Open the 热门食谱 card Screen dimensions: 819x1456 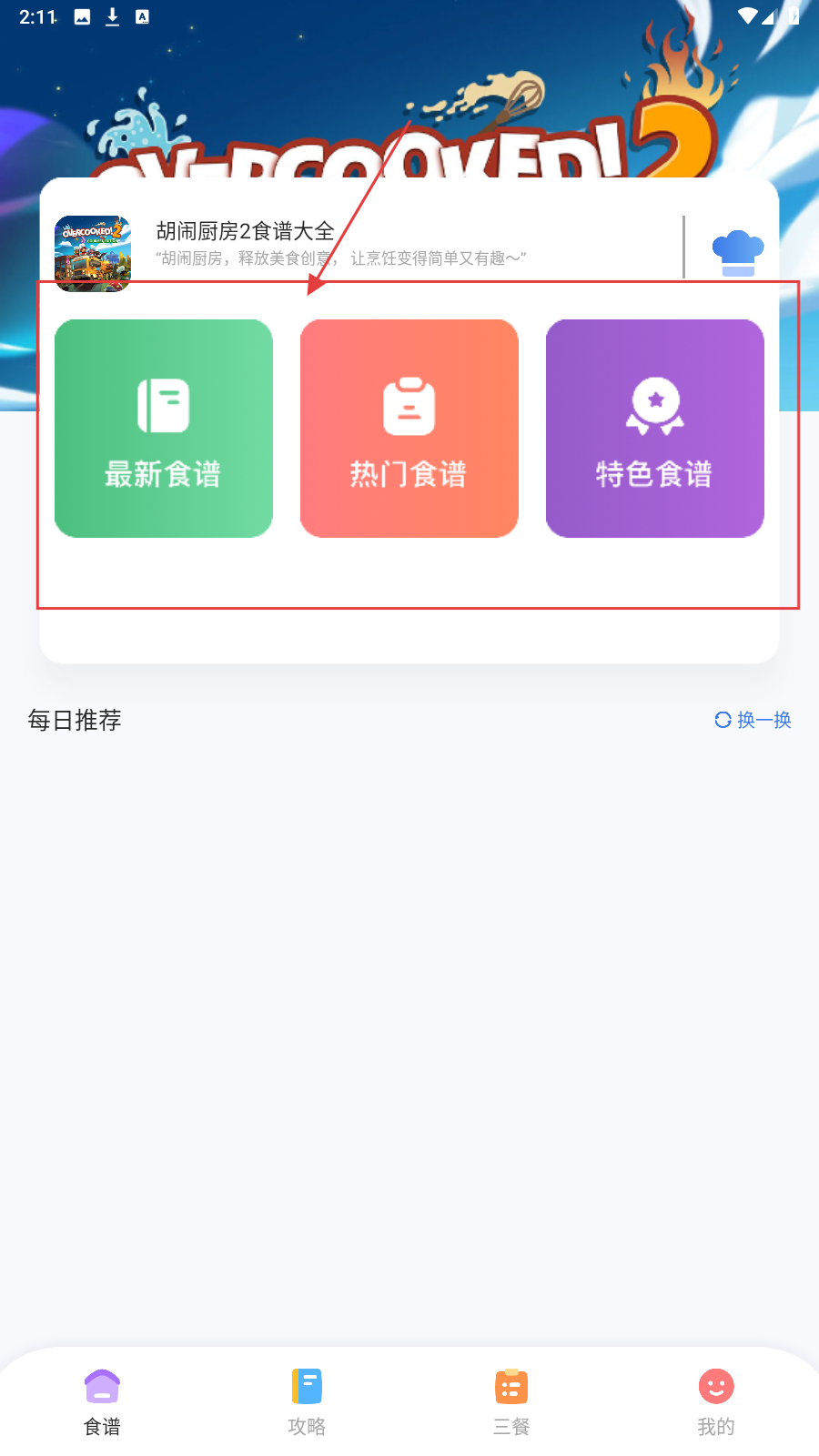pos(409,429)
